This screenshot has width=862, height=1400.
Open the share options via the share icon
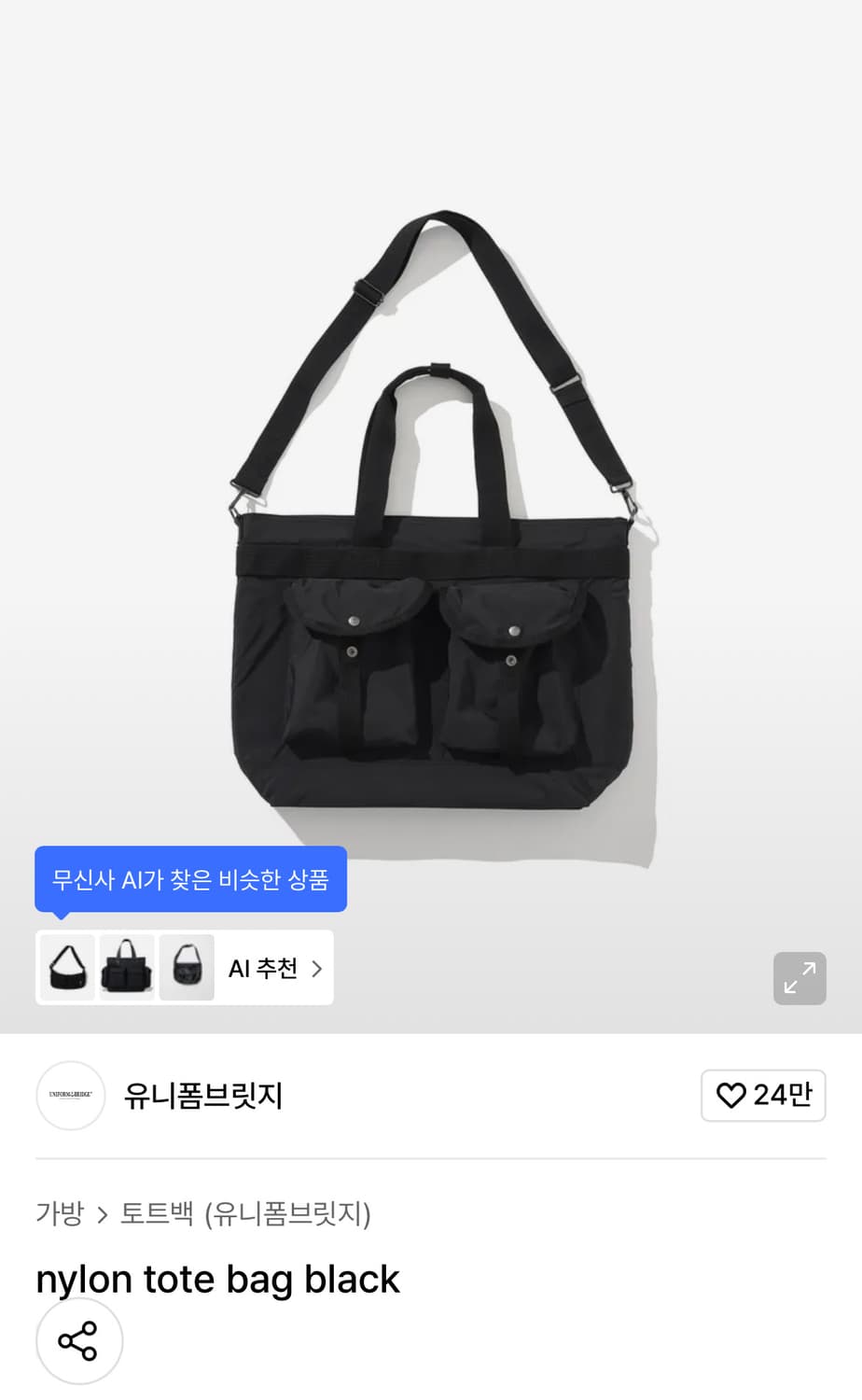78,1340
